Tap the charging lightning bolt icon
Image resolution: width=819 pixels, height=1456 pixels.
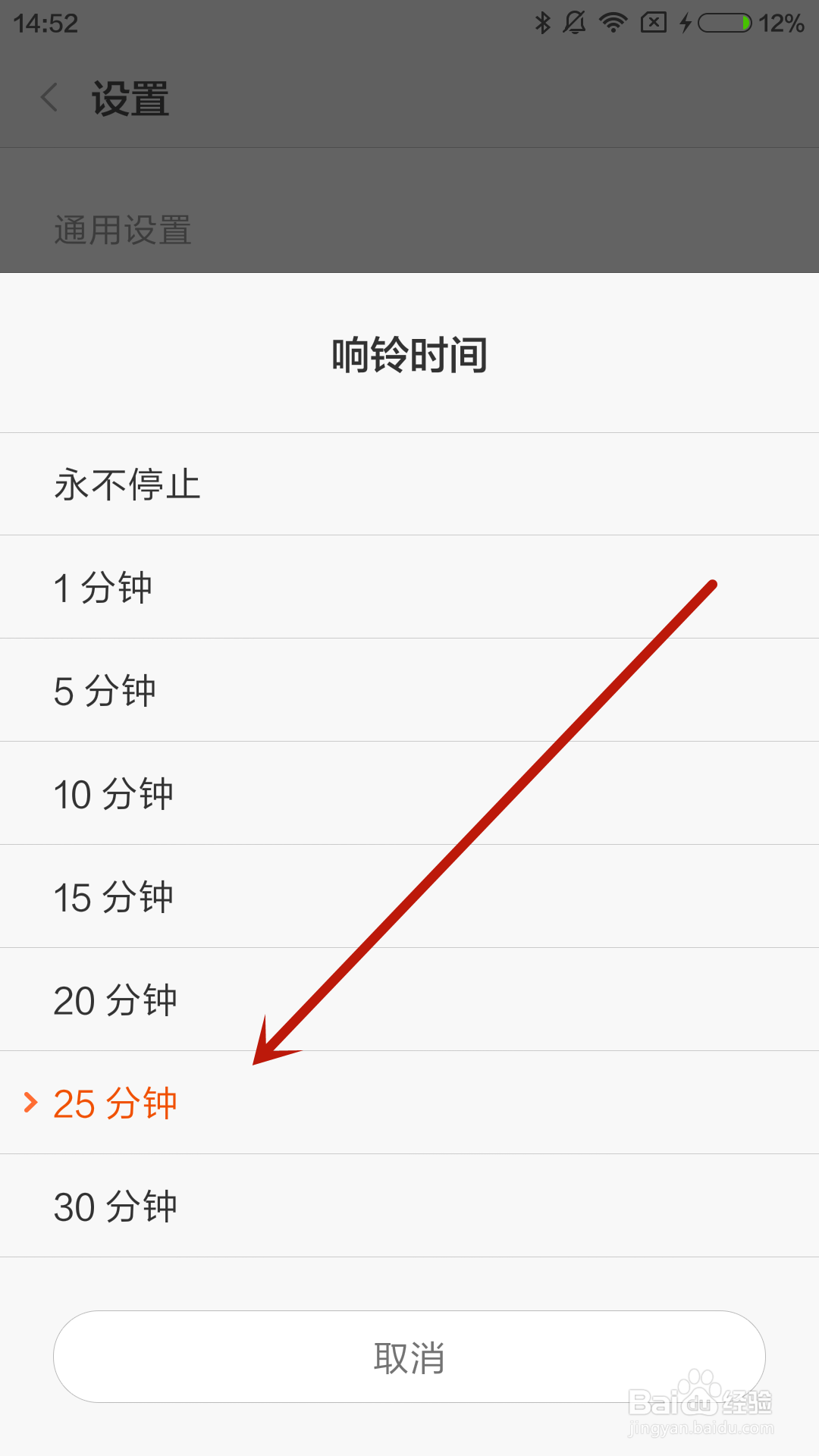click(685, 22)
